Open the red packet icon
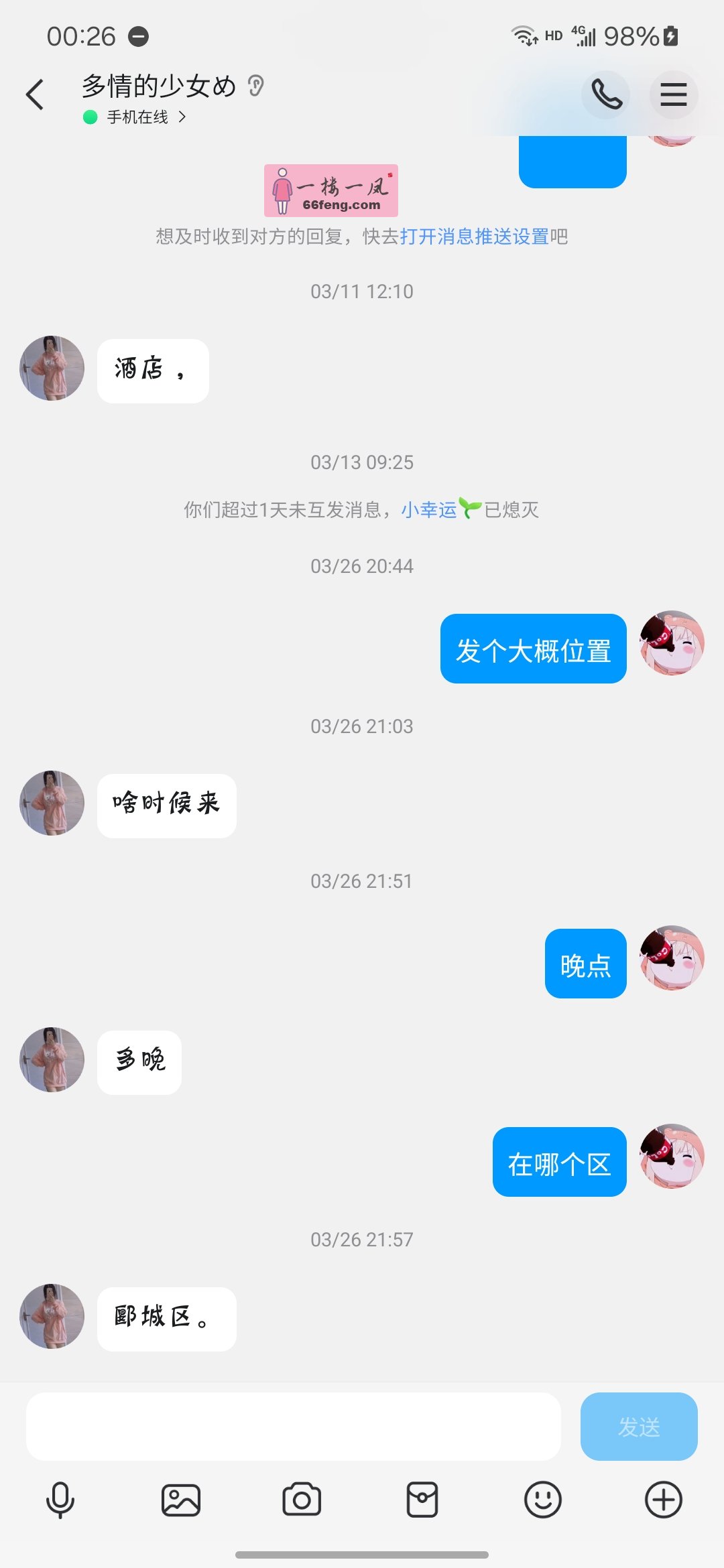Screen dimensions: 724x1568 point(422,1500)
